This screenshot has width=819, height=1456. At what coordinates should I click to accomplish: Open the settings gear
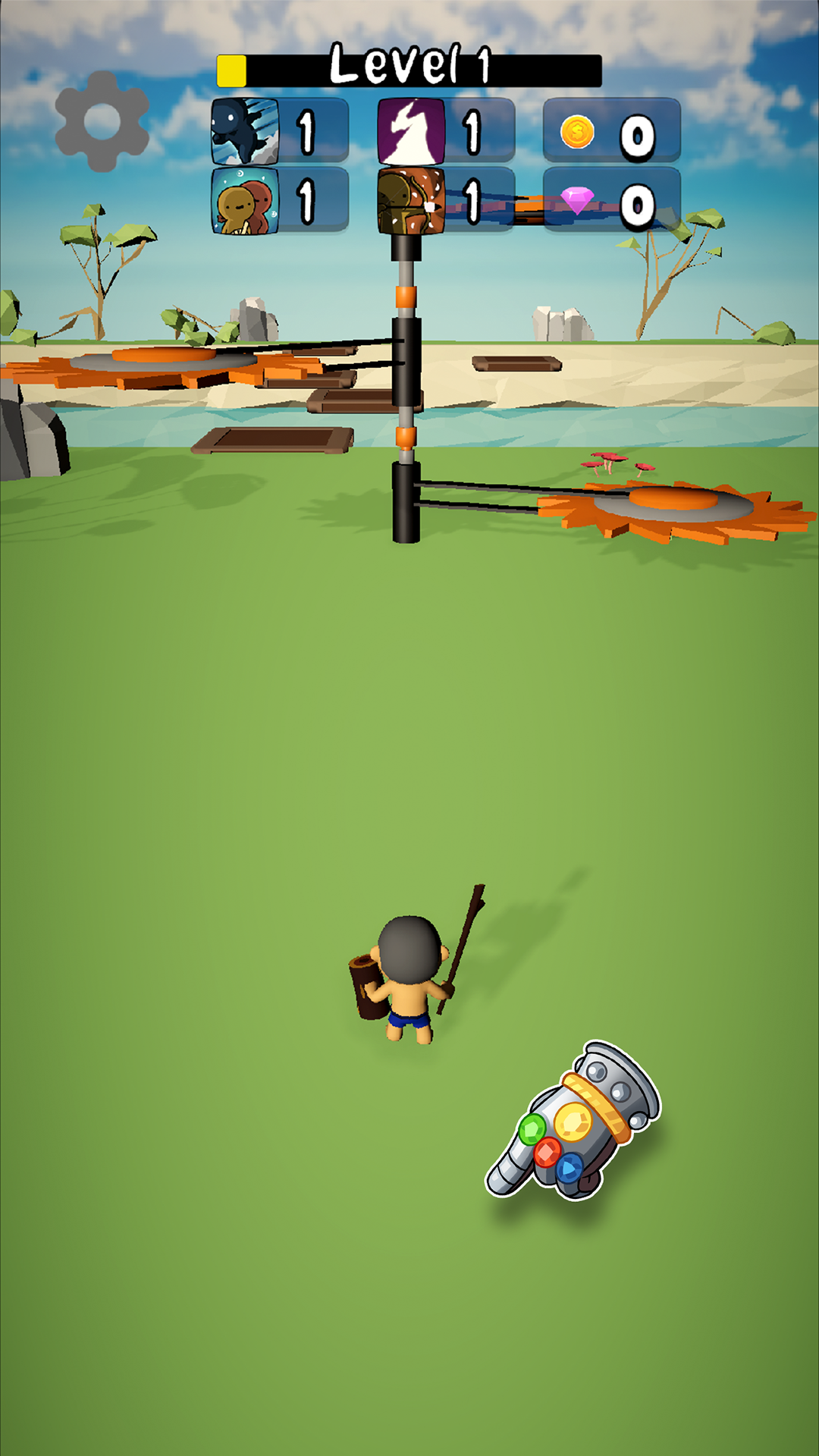coord(102,121)
